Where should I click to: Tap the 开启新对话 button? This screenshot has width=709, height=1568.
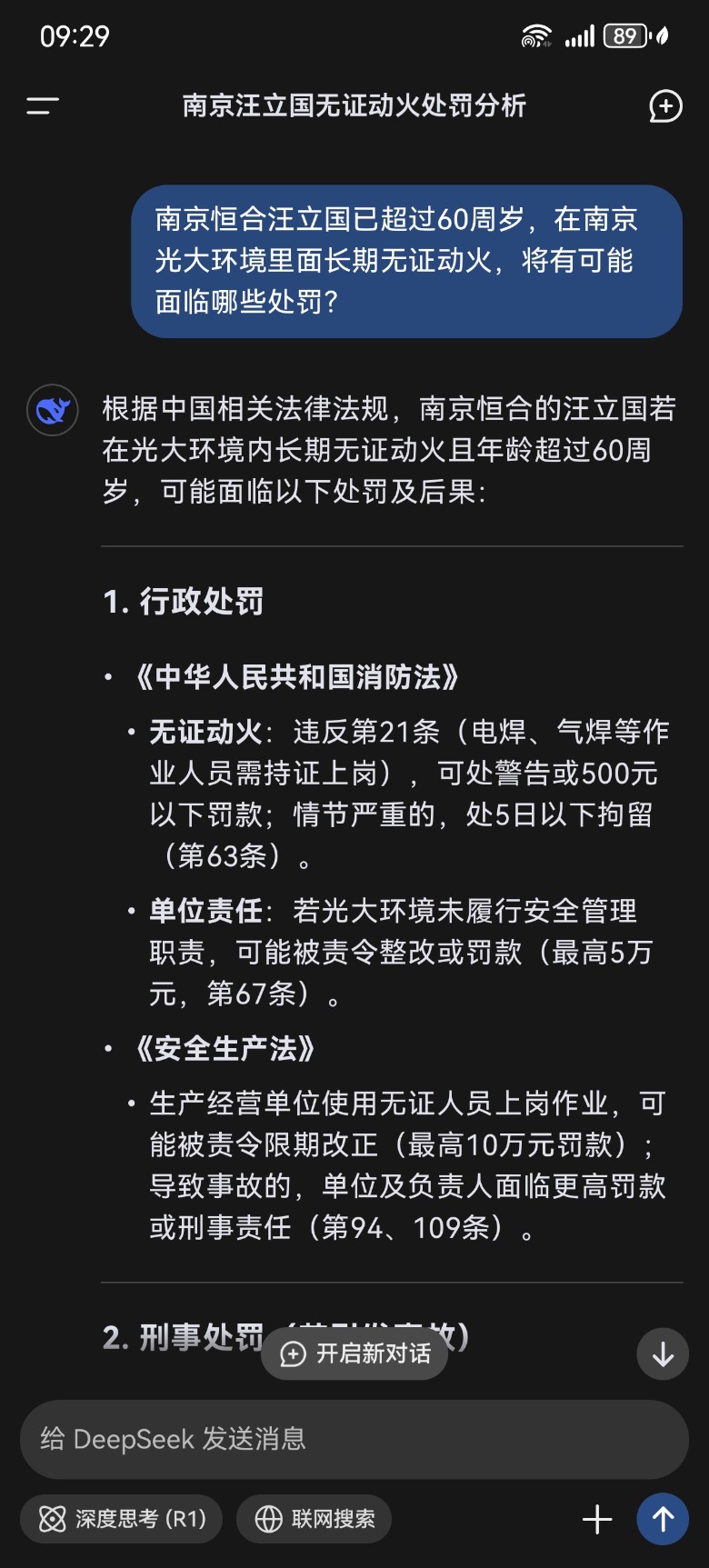click(x=355, y=1353)
